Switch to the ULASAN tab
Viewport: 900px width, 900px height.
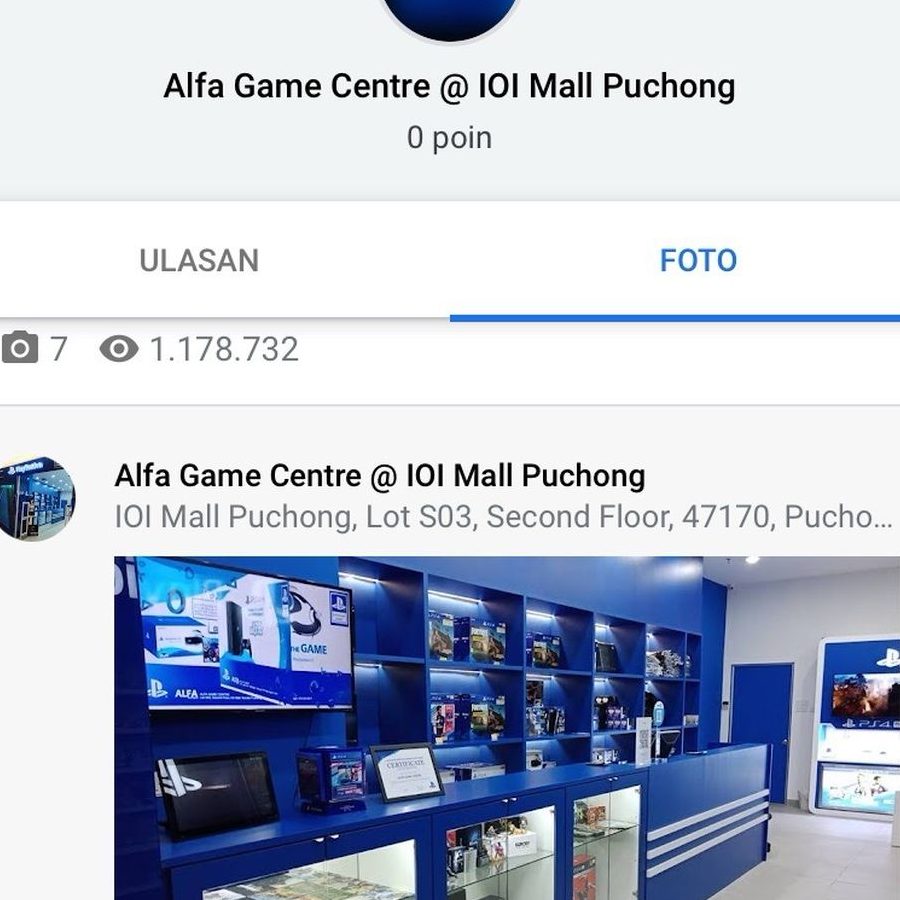[199, 261]
